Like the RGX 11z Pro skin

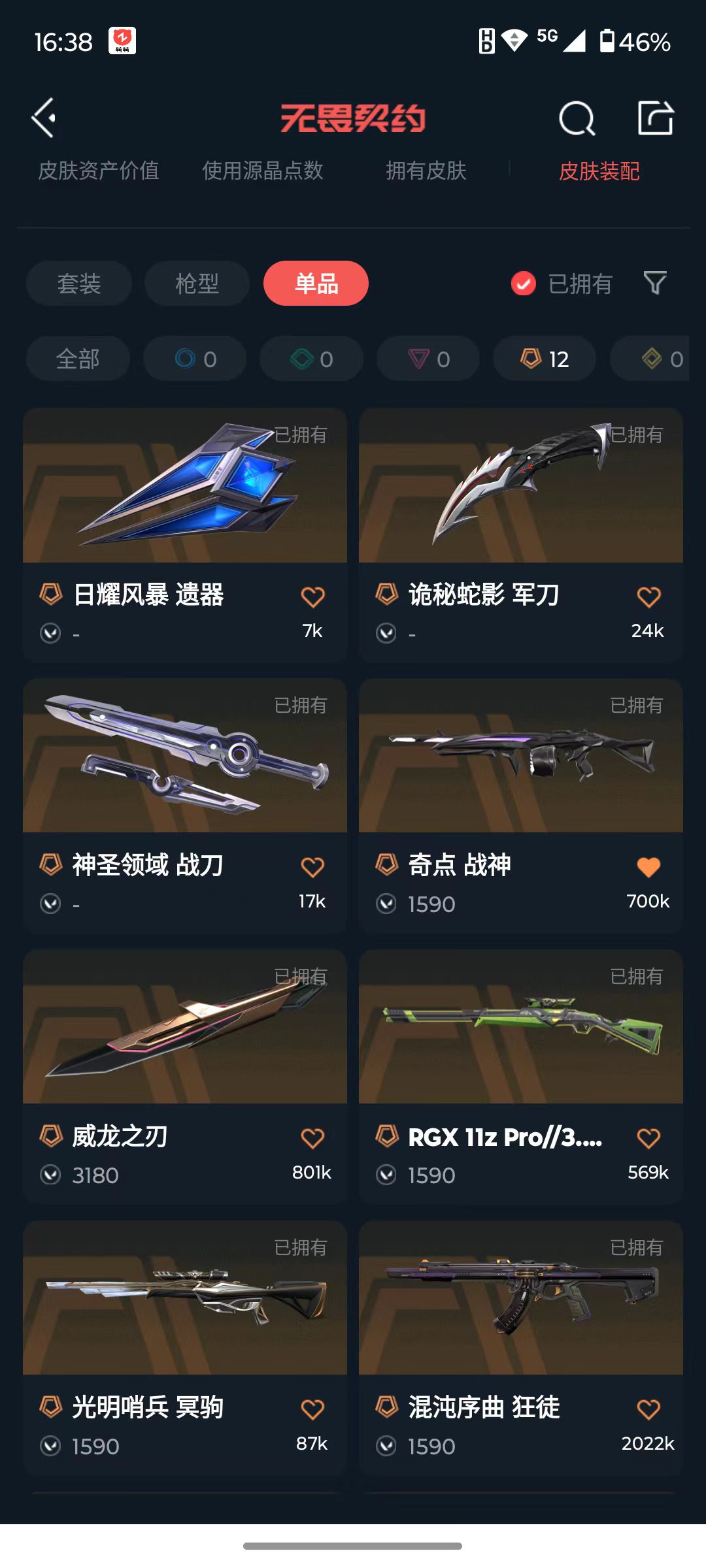(648, 1138)
